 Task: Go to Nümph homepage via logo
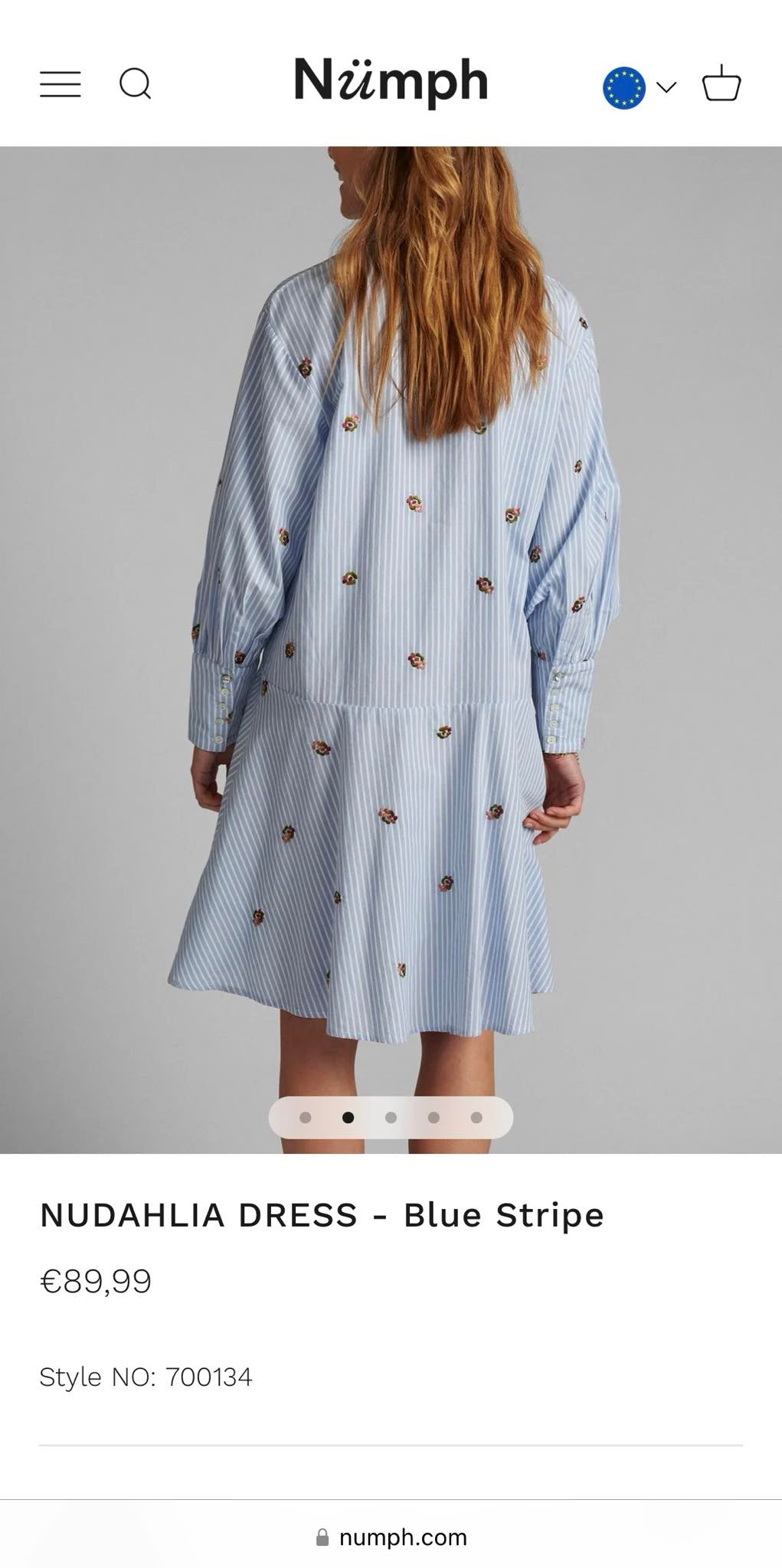pos(391,83)
